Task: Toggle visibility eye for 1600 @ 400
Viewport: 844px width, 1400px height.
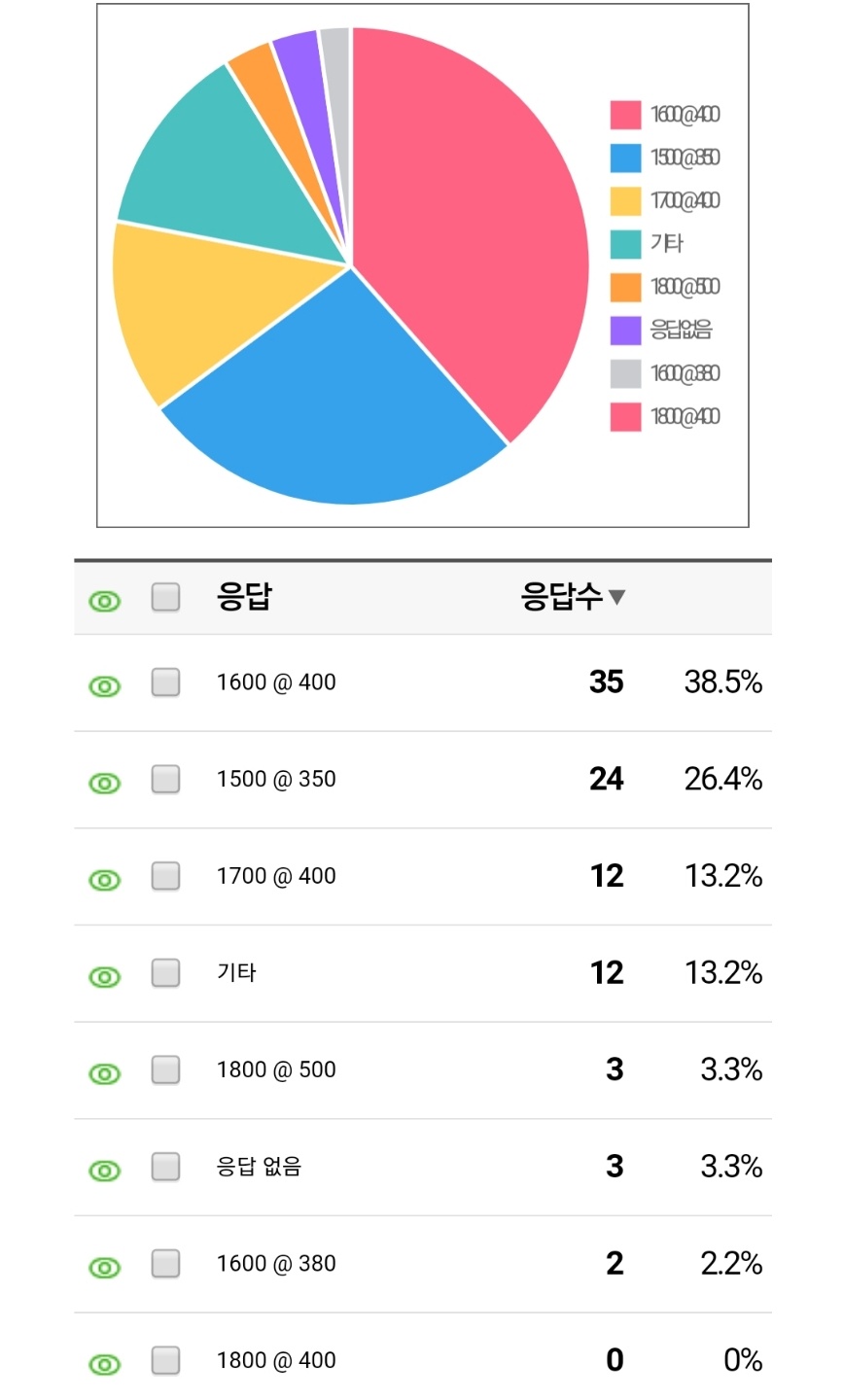Action: click(x=105, y=686)
